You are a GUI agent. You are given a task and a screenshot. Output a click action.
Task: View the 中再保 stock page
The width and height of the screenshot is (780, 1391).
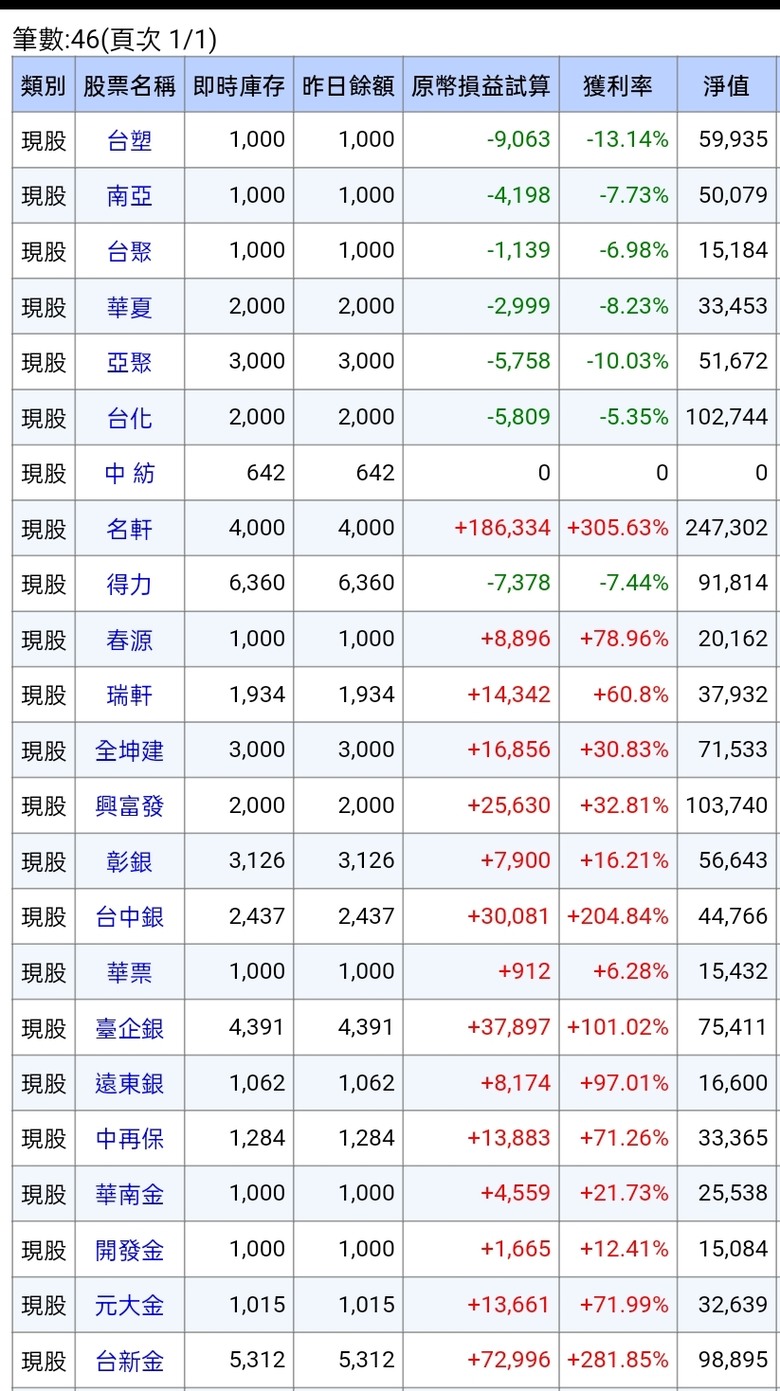click(130, 1139)
